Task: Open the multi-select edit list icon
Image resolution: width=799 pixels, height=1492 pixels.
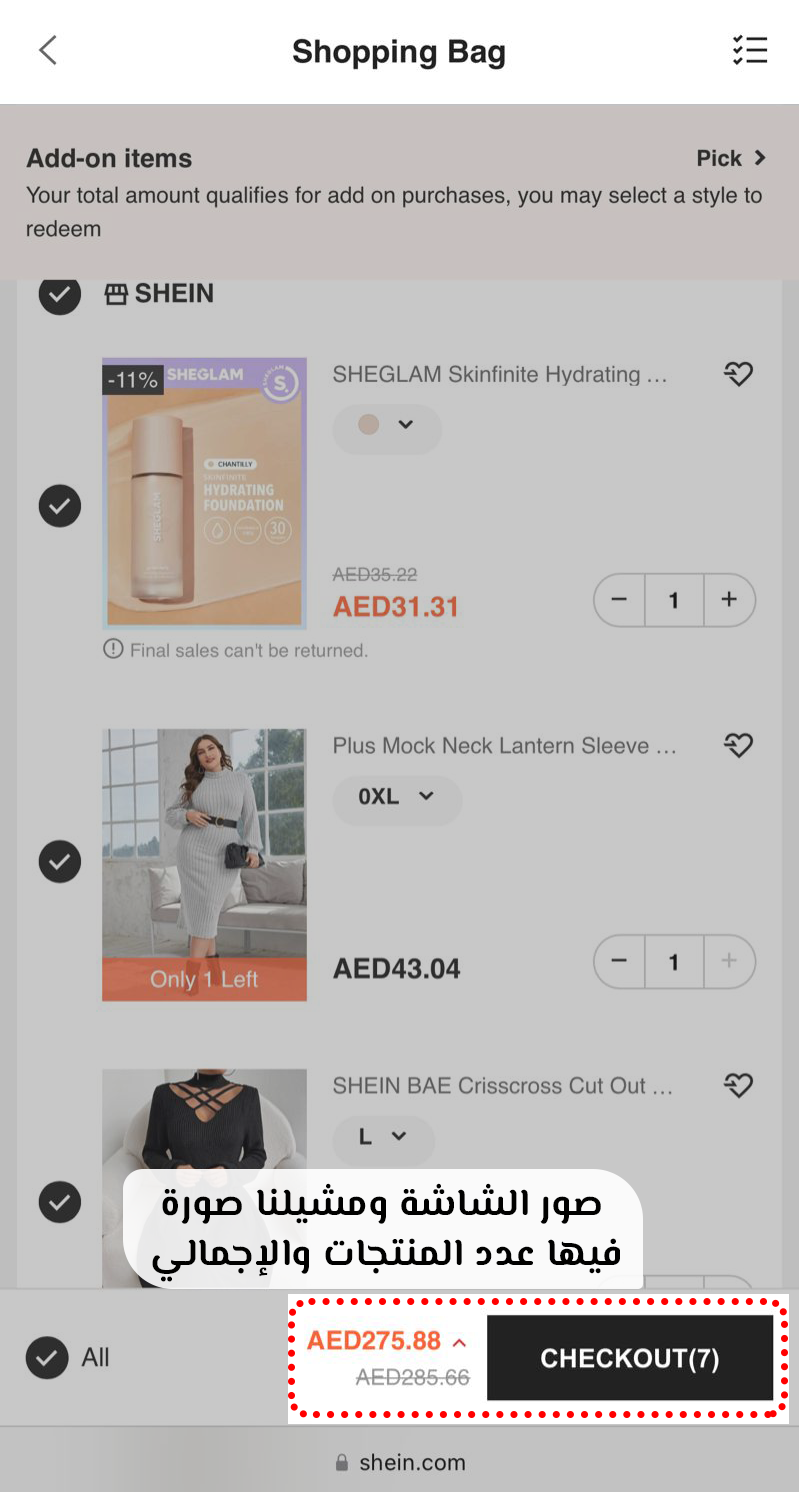Action: click(x=749, y=50)
